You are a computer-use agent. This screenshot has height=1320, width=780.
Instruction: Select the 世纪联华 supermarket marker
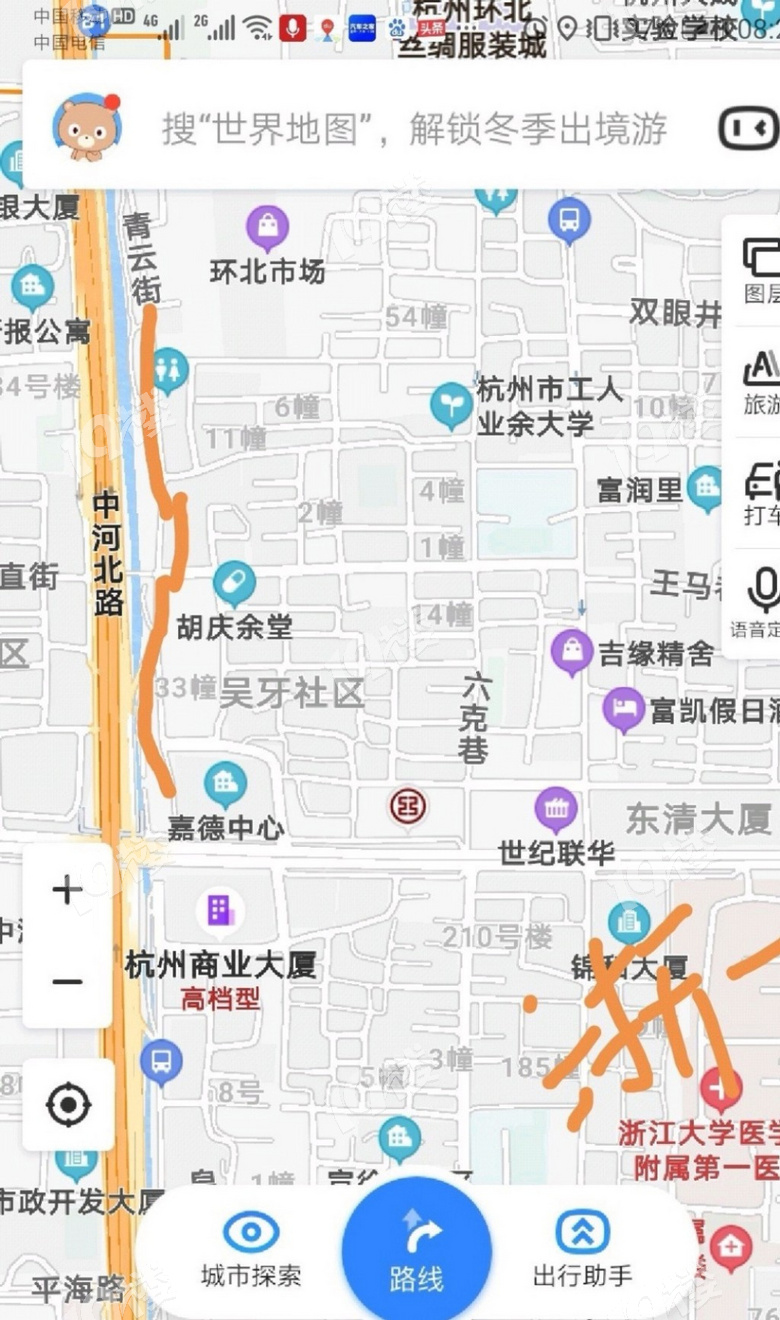[x=556, y=808]
